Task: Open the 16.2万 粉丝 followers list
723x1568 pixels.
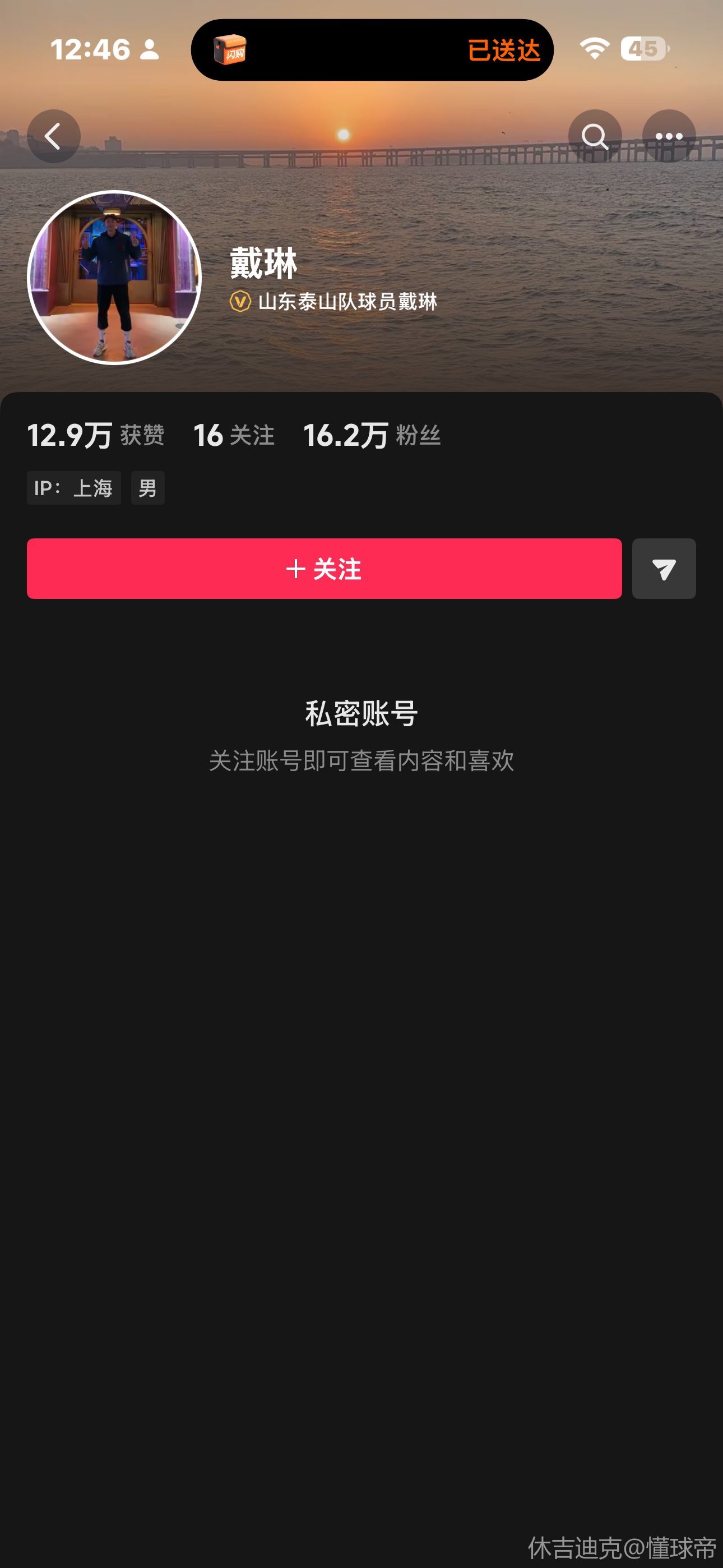Action: [x=371, y=435]
